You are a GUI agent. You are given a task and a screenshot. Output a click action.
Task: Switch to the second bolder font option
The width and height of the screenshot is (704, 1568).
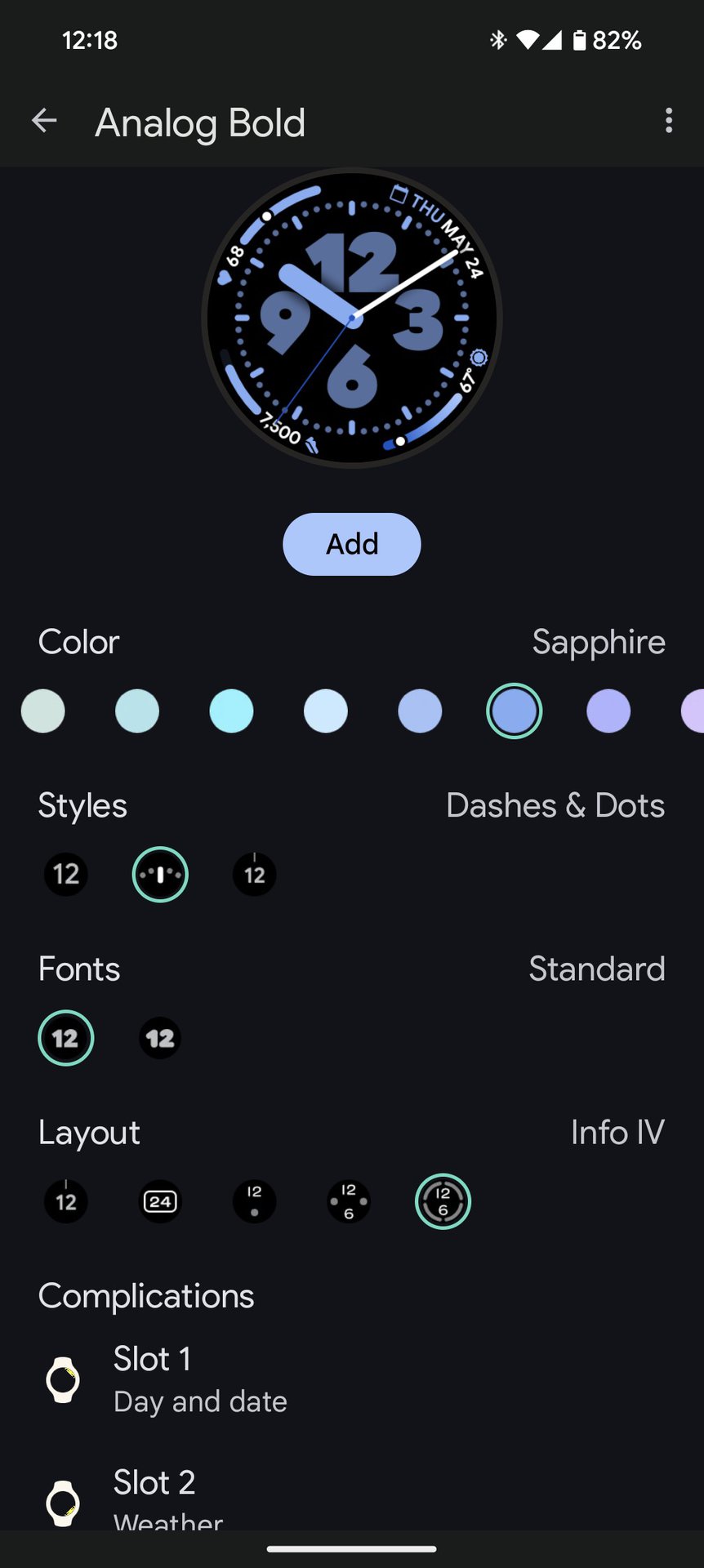tap(160, 1038)
